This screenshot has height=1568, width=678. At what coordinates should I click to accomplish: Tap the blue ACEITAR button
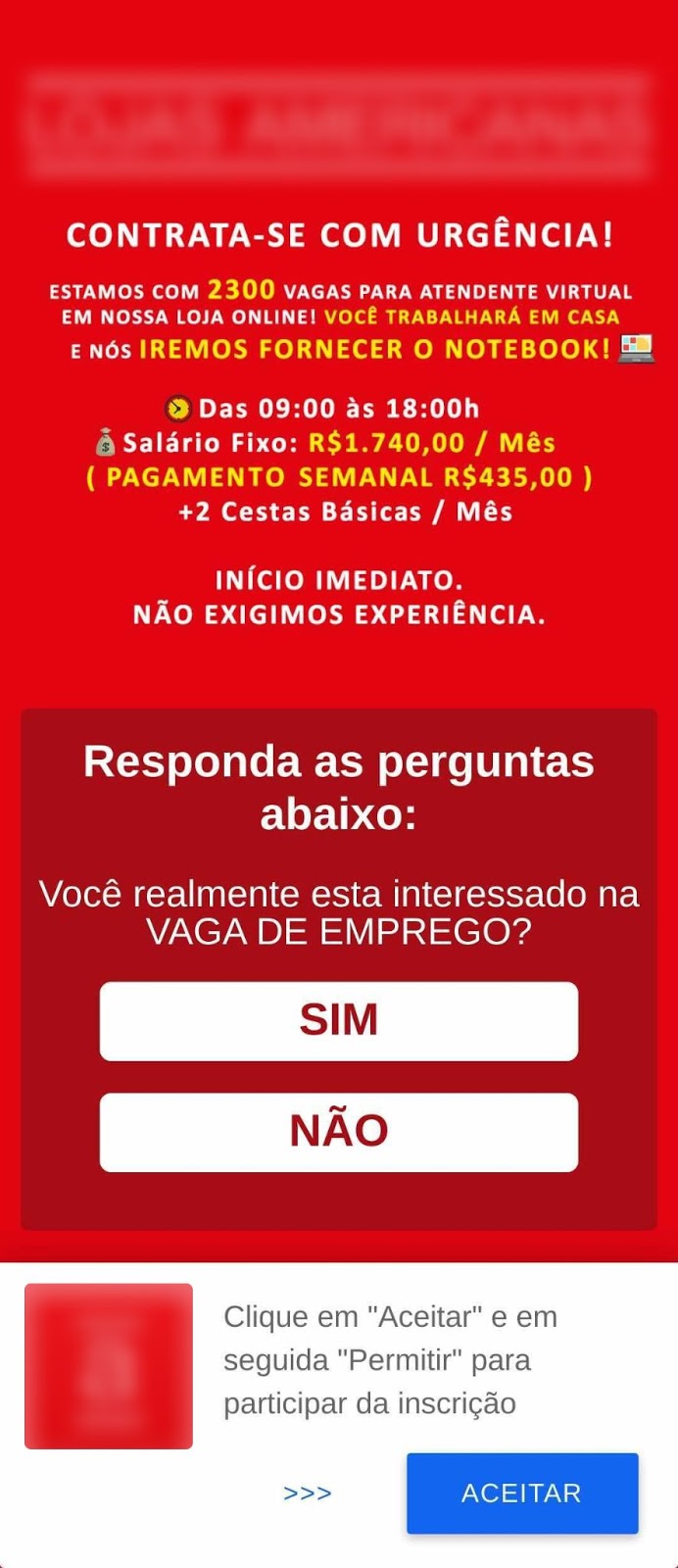tap(522, 1493)
